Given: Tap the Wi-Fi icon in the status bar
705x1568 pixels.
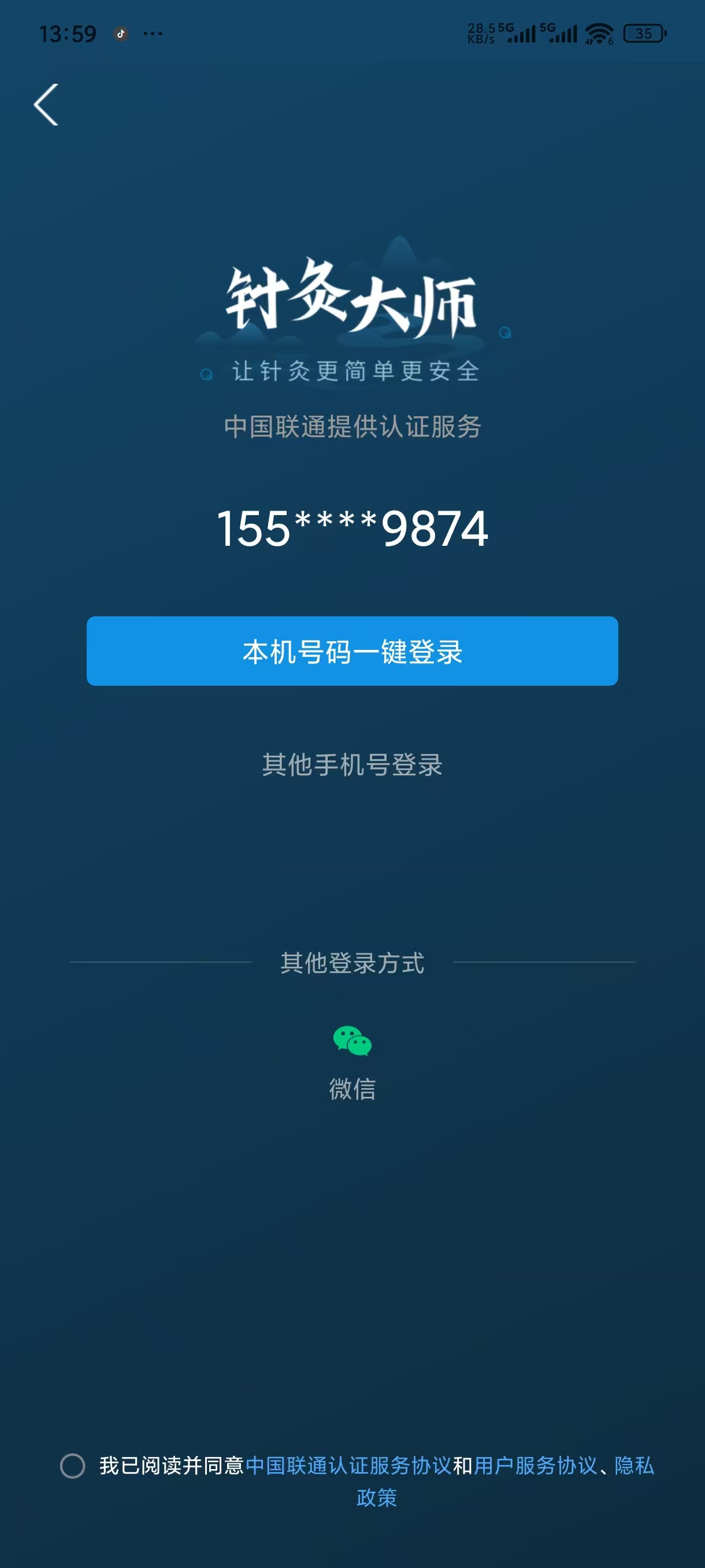Looking at the screenshot, I should click(599, 34).
